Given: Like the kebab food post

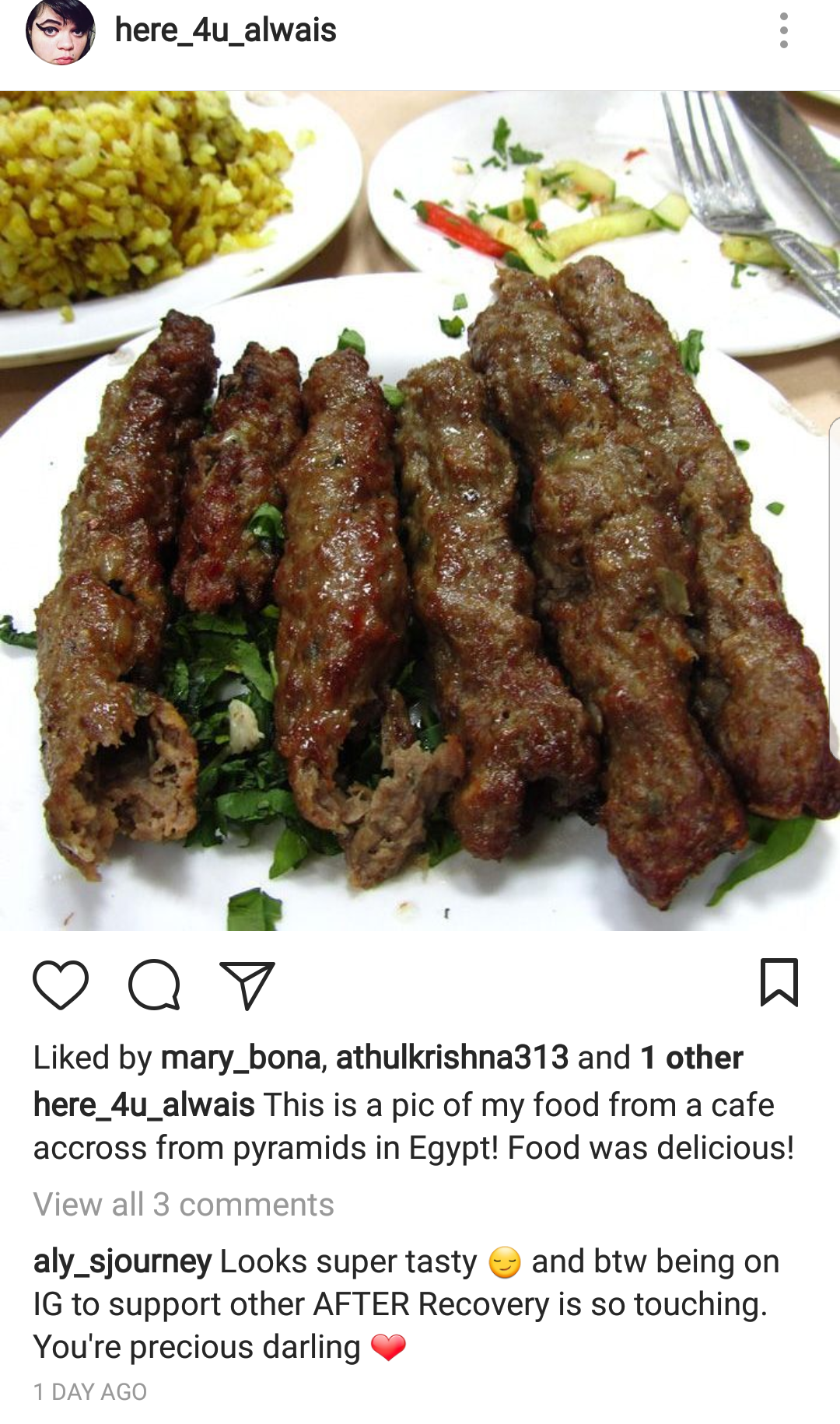Looking at the screenshot, I should pos(61,985).
